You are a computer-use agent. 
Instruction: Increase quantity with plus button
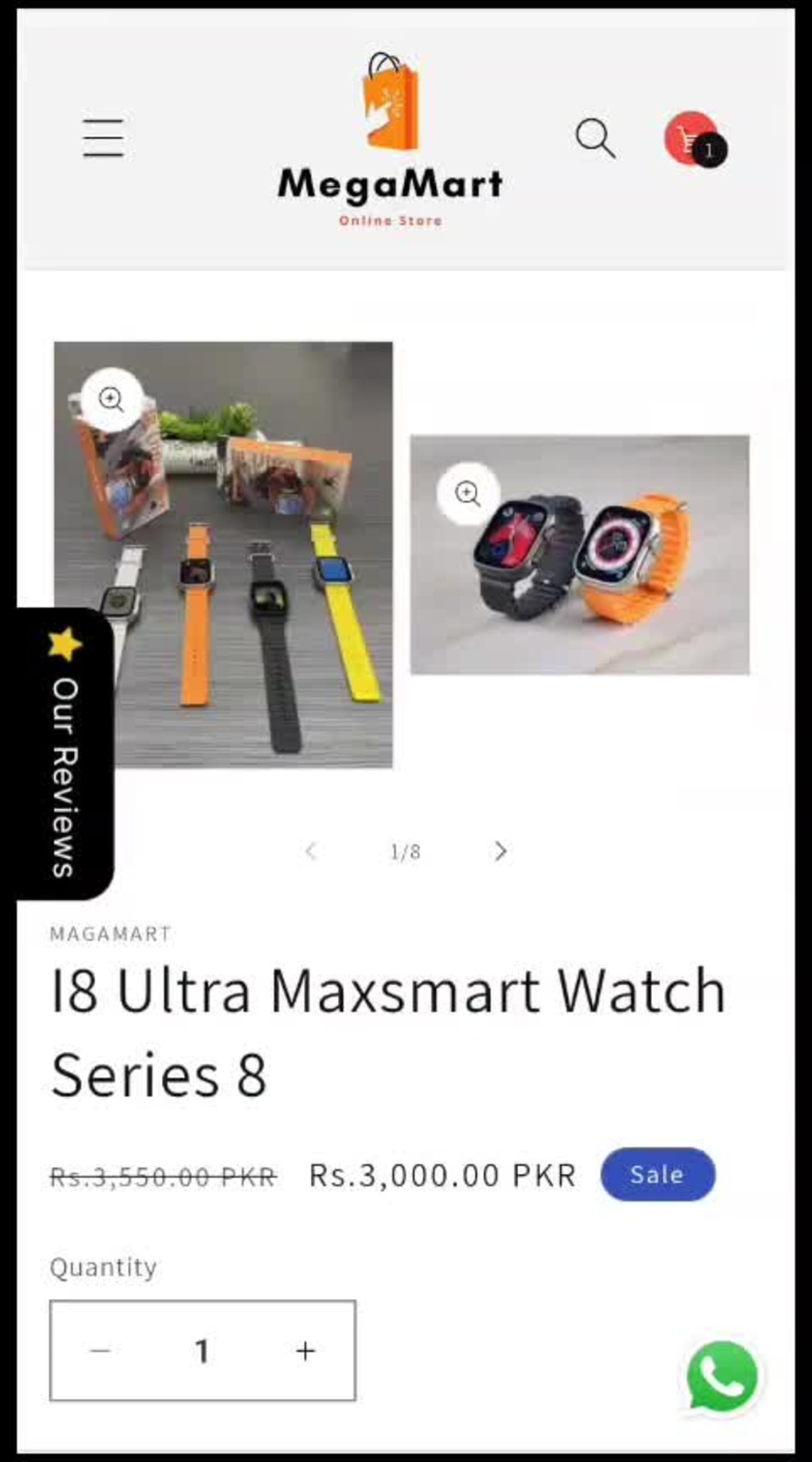click(x=305, y=1351)
